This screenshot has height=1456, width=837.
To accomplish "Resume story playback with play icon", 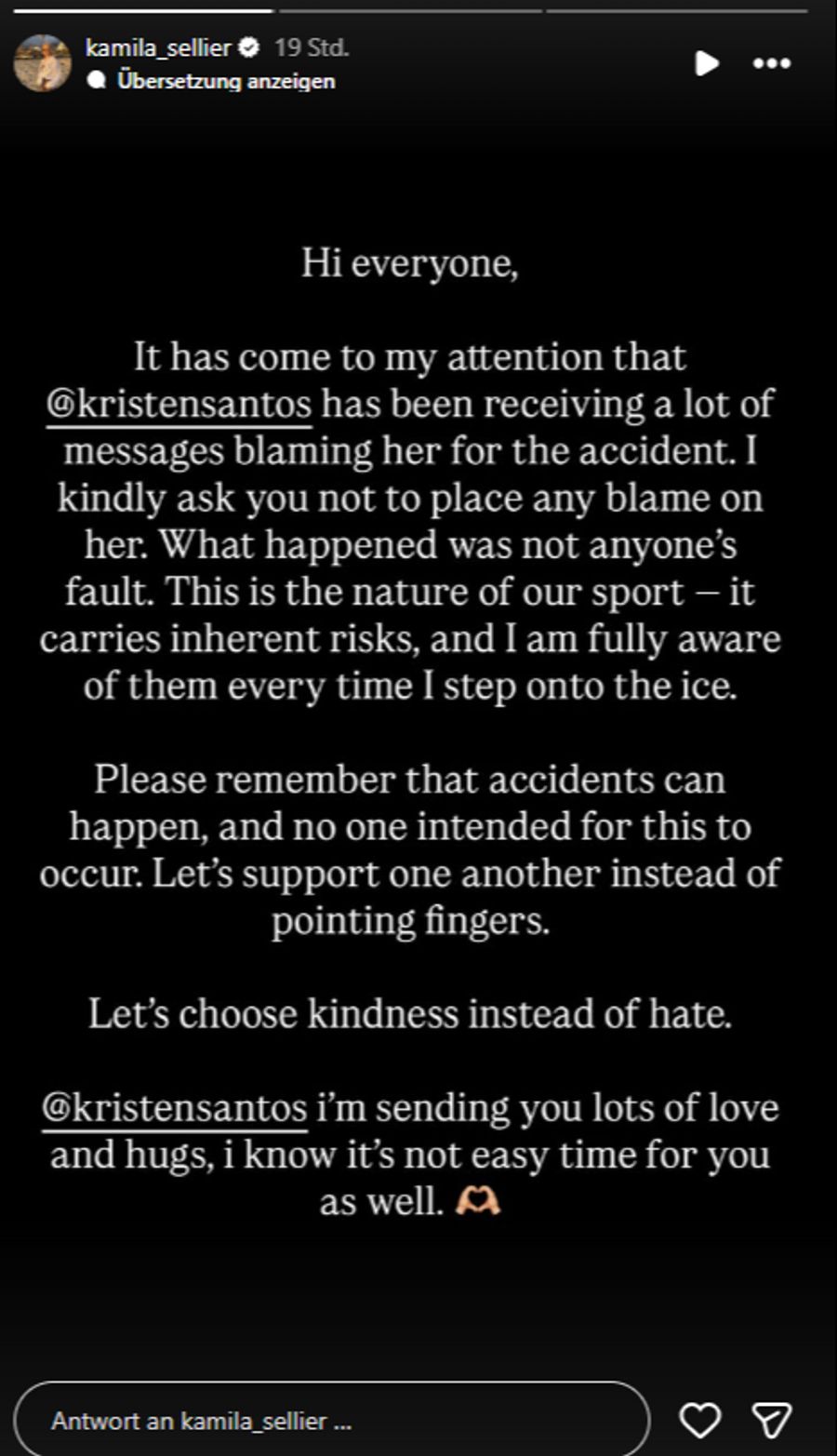I will (707, 63).
